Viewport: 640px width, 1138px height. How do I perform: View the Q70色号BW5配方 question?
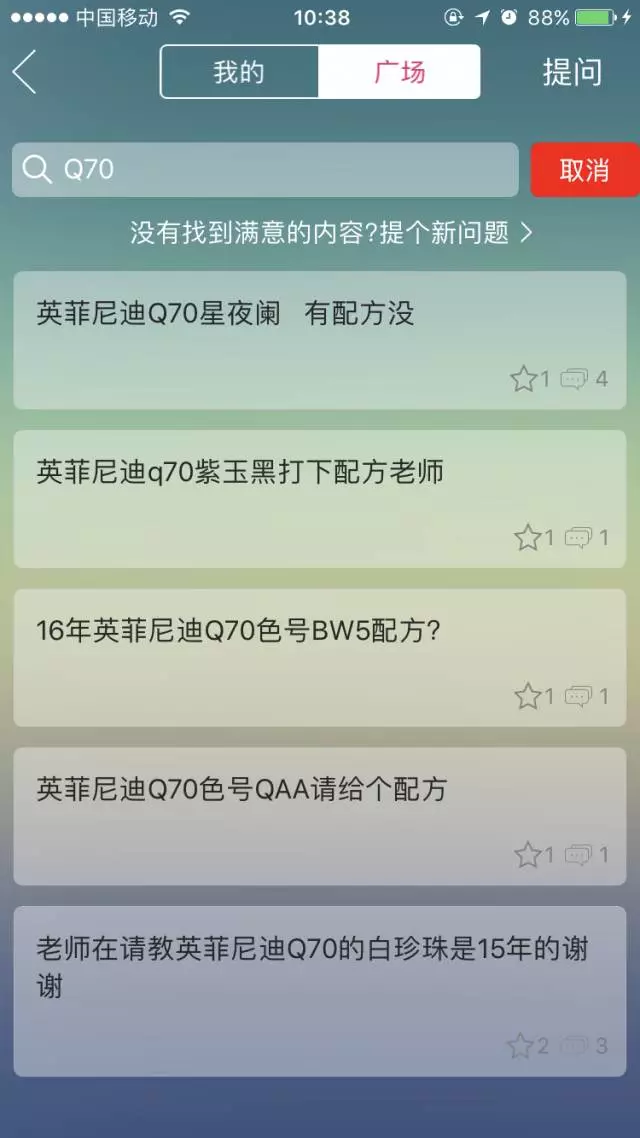[238, 631]
